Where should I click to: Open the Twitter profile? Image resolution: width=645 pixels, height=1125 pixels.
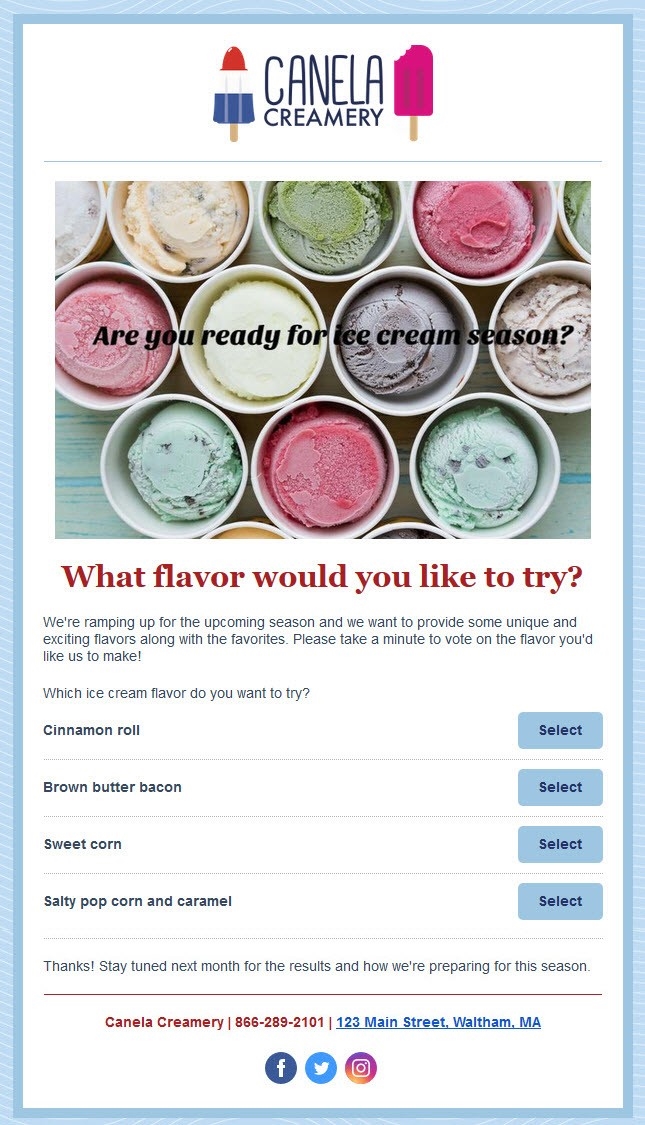tap(321, 1068)
